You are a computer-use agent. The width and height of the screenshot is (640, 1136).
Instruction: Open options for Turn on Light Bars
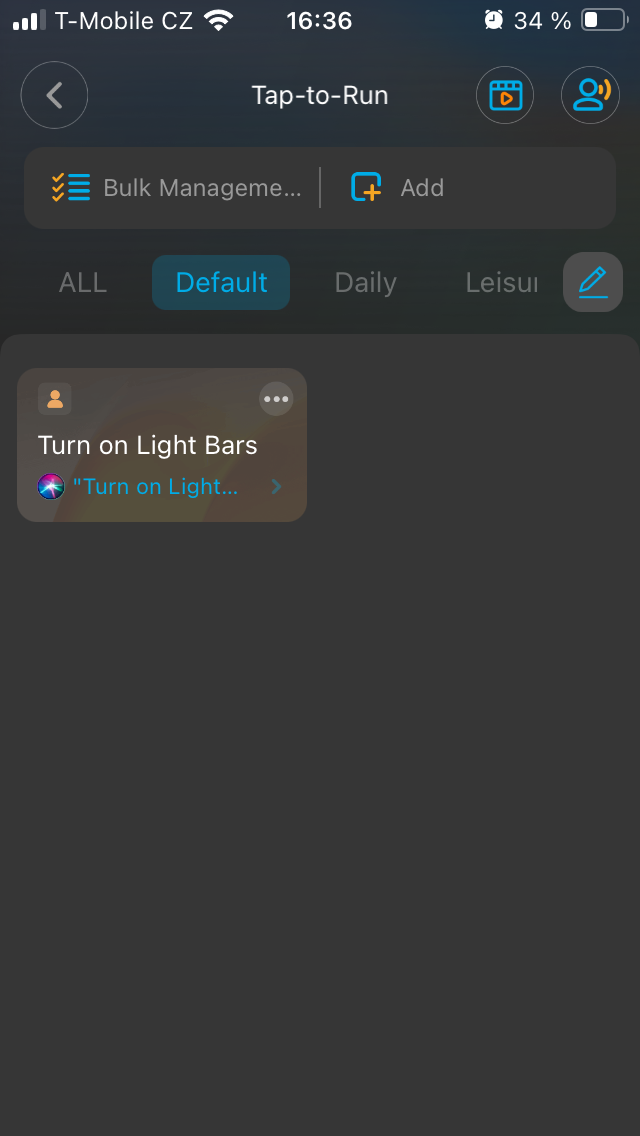pyautogui.click(x=276, y=399)
